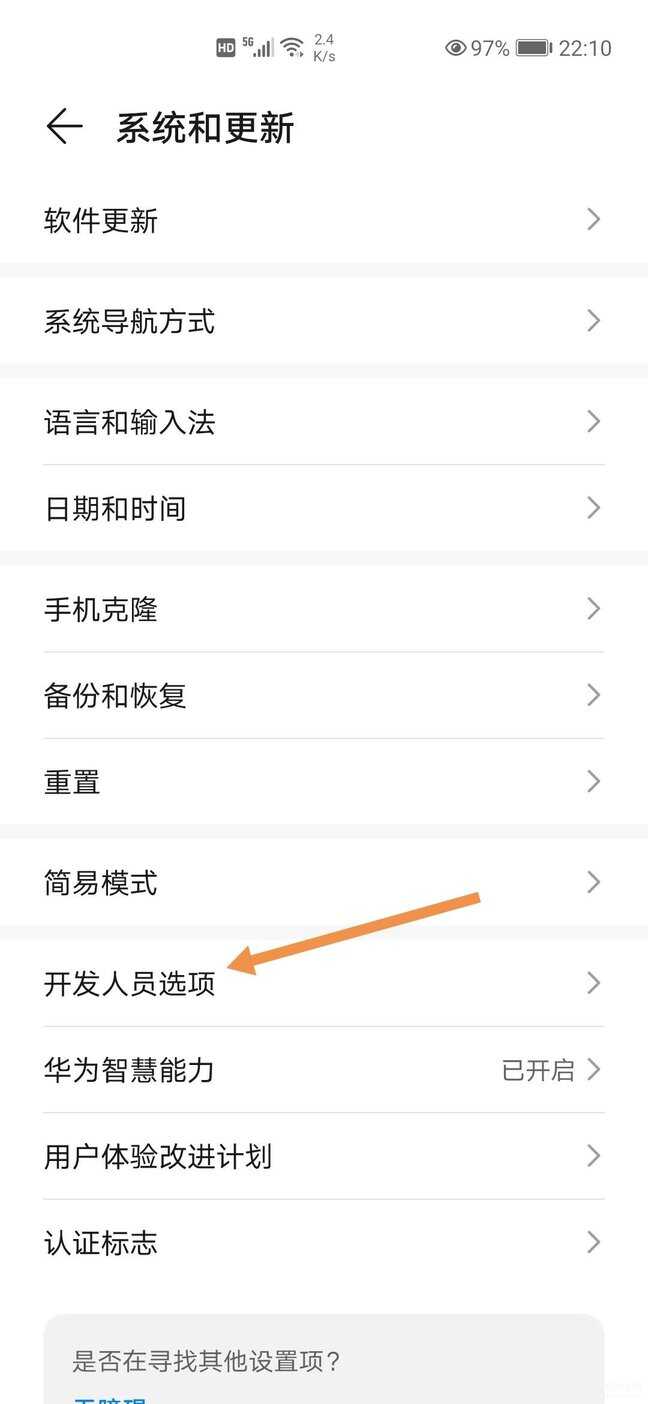This screenshot has width=648, height=1404.
Task: Open 开发人员选项
Action: tap(323, 983)
